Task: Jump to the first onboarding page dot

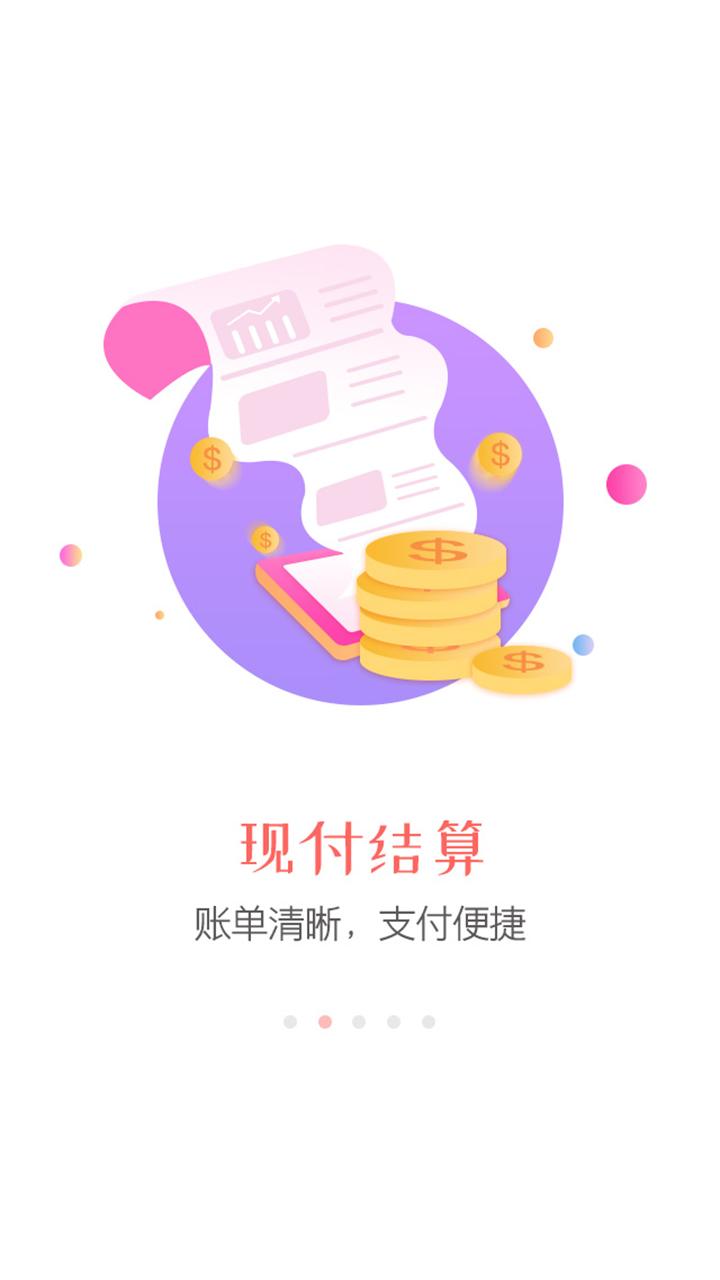Action: click(290, 1022)
